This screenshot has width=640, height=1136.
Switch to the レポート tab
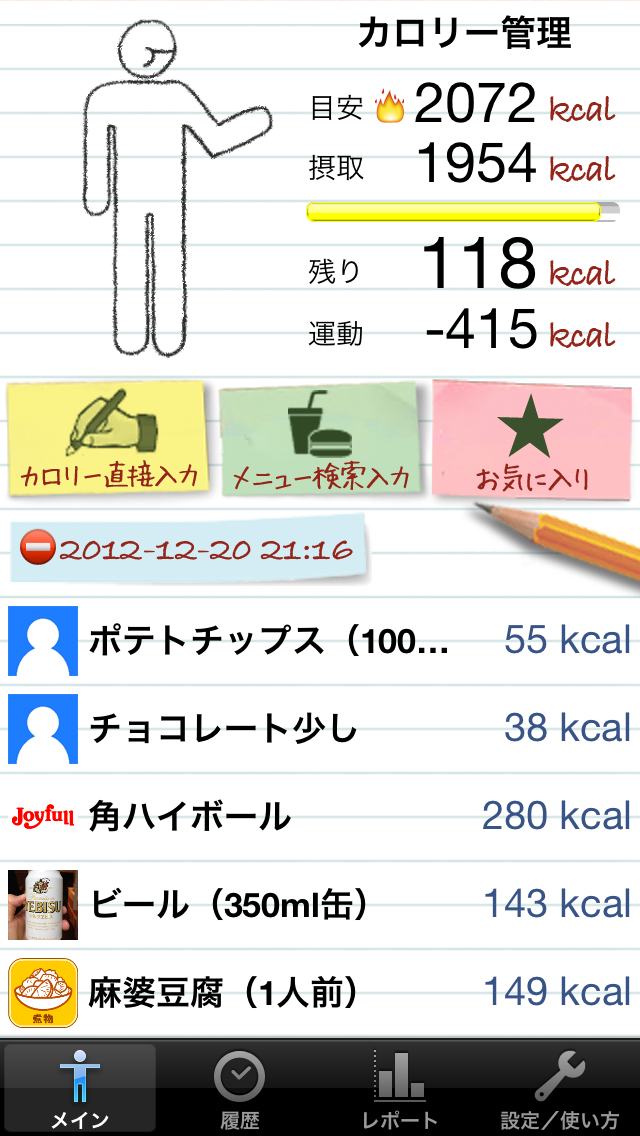tap(400, 1090)
